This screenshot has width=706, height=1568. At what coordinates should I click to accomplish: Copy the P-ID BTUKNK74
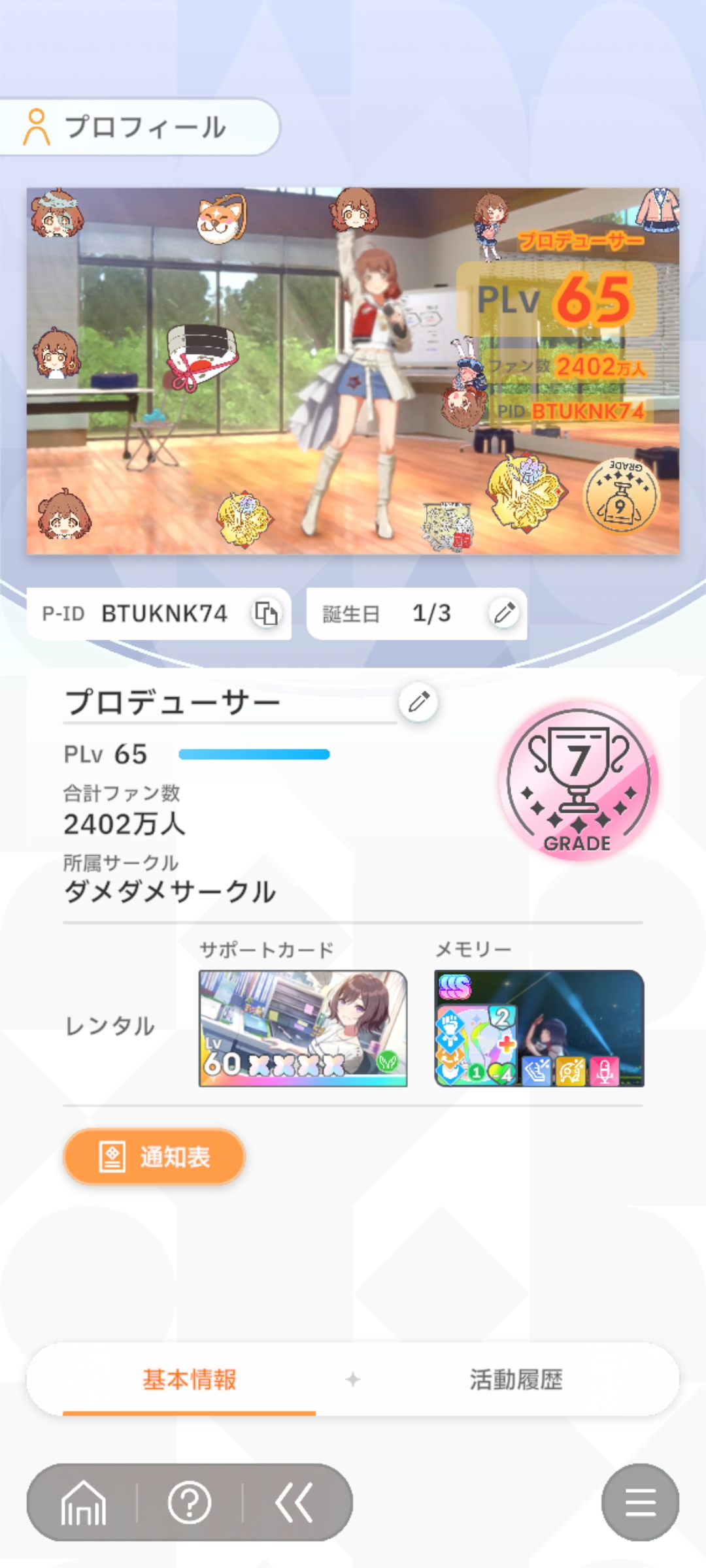pos(266,613)
